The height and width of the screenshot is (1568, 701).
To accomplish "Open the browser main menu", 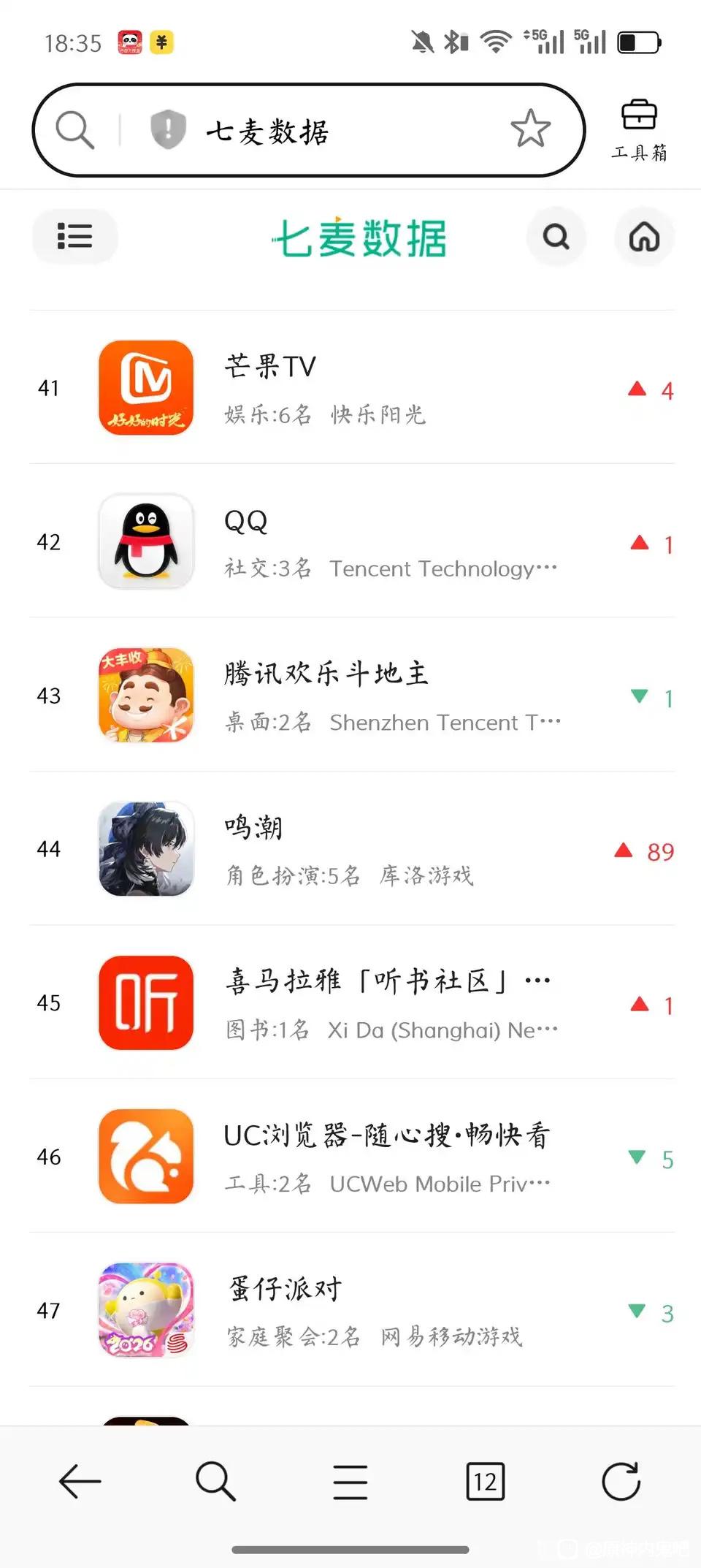I will tap(350, 1481).
